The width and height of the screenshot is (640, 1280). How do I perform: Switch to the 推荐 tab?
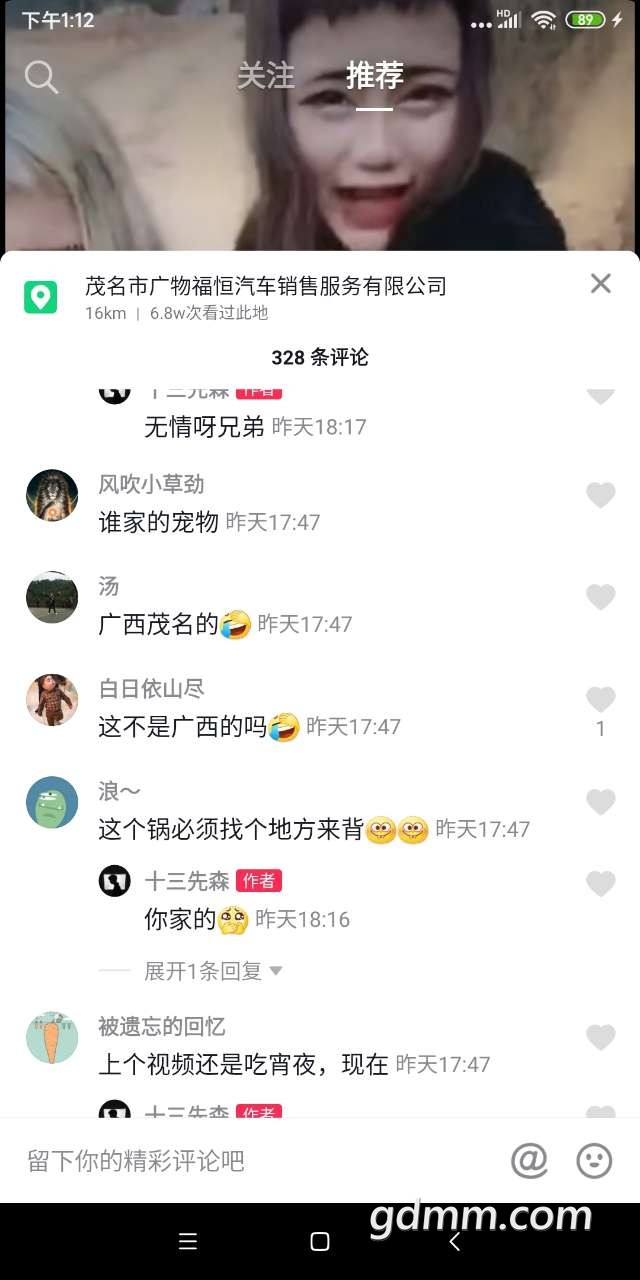[375, 76]
